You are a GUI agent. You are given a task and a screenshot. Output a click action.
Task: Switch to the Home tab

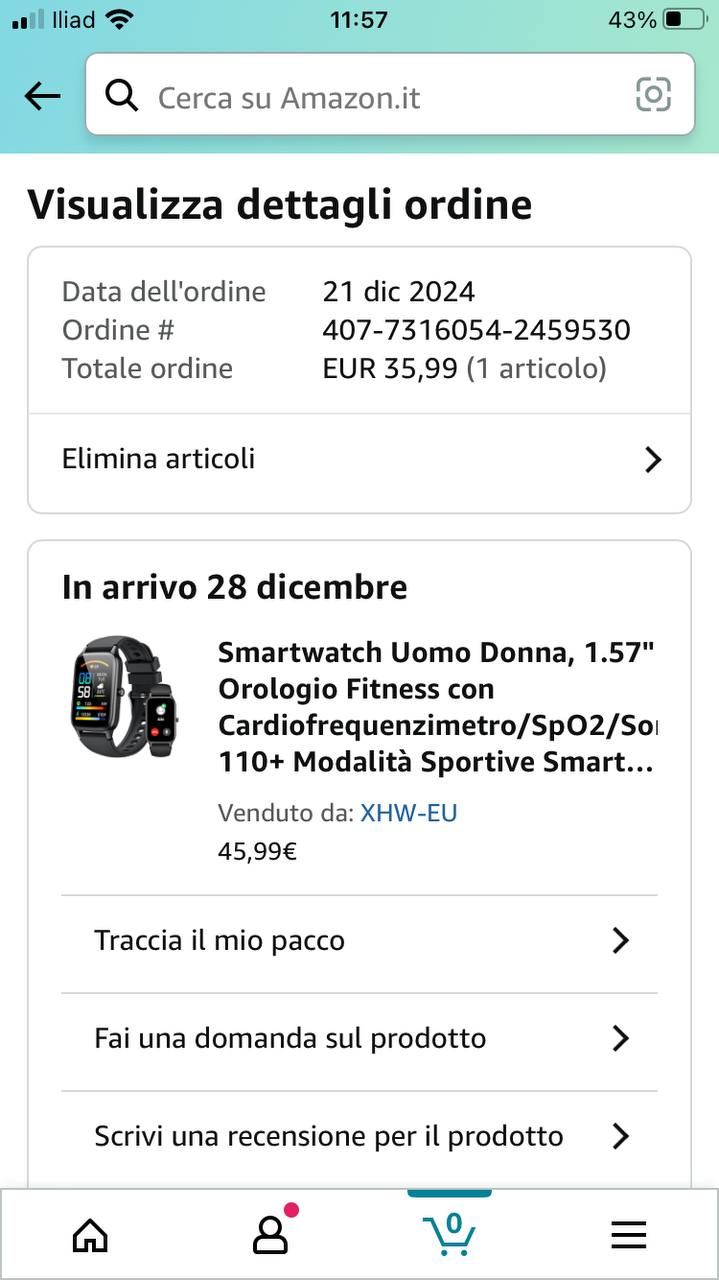pyautogui.click(x=91, y=1236)
